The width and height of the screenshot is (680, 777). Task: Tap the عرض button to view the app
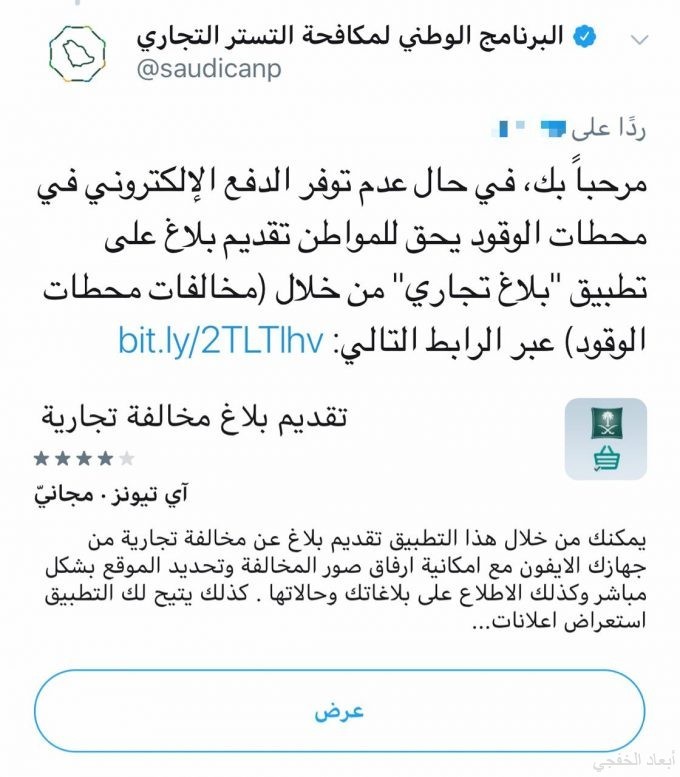[340, 711]
